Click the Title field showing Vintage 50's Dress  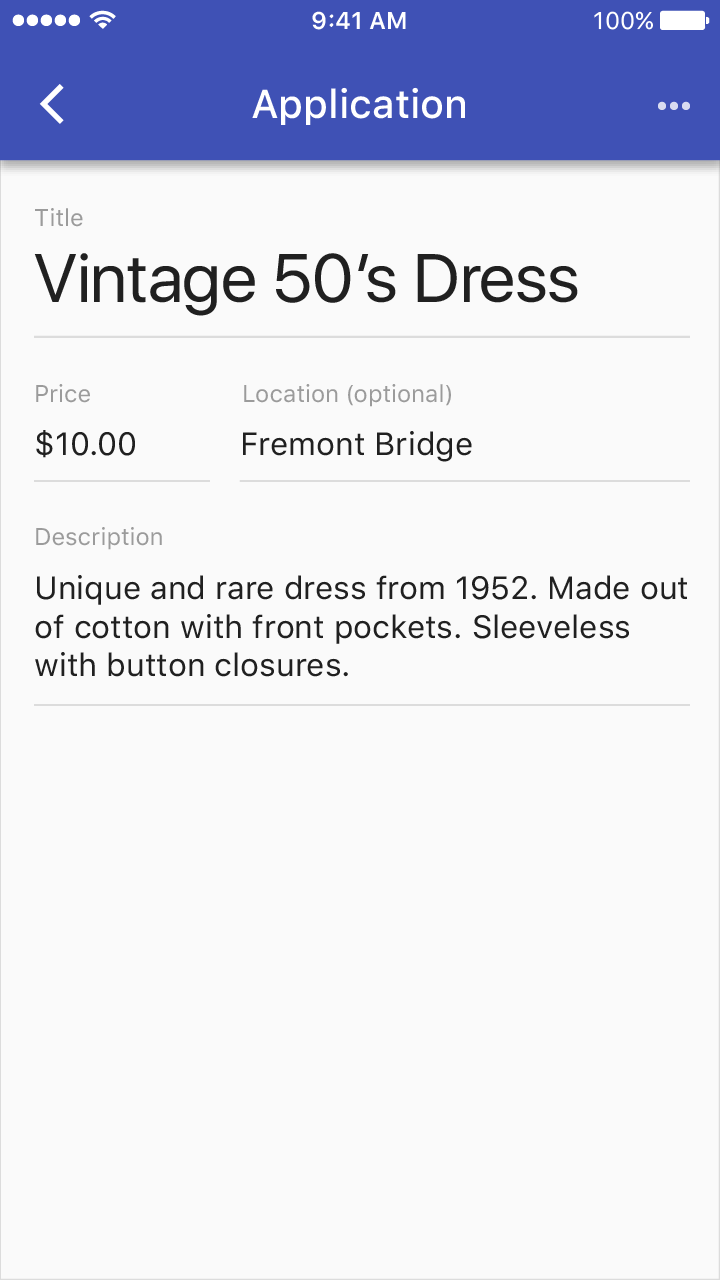(307, 280)
